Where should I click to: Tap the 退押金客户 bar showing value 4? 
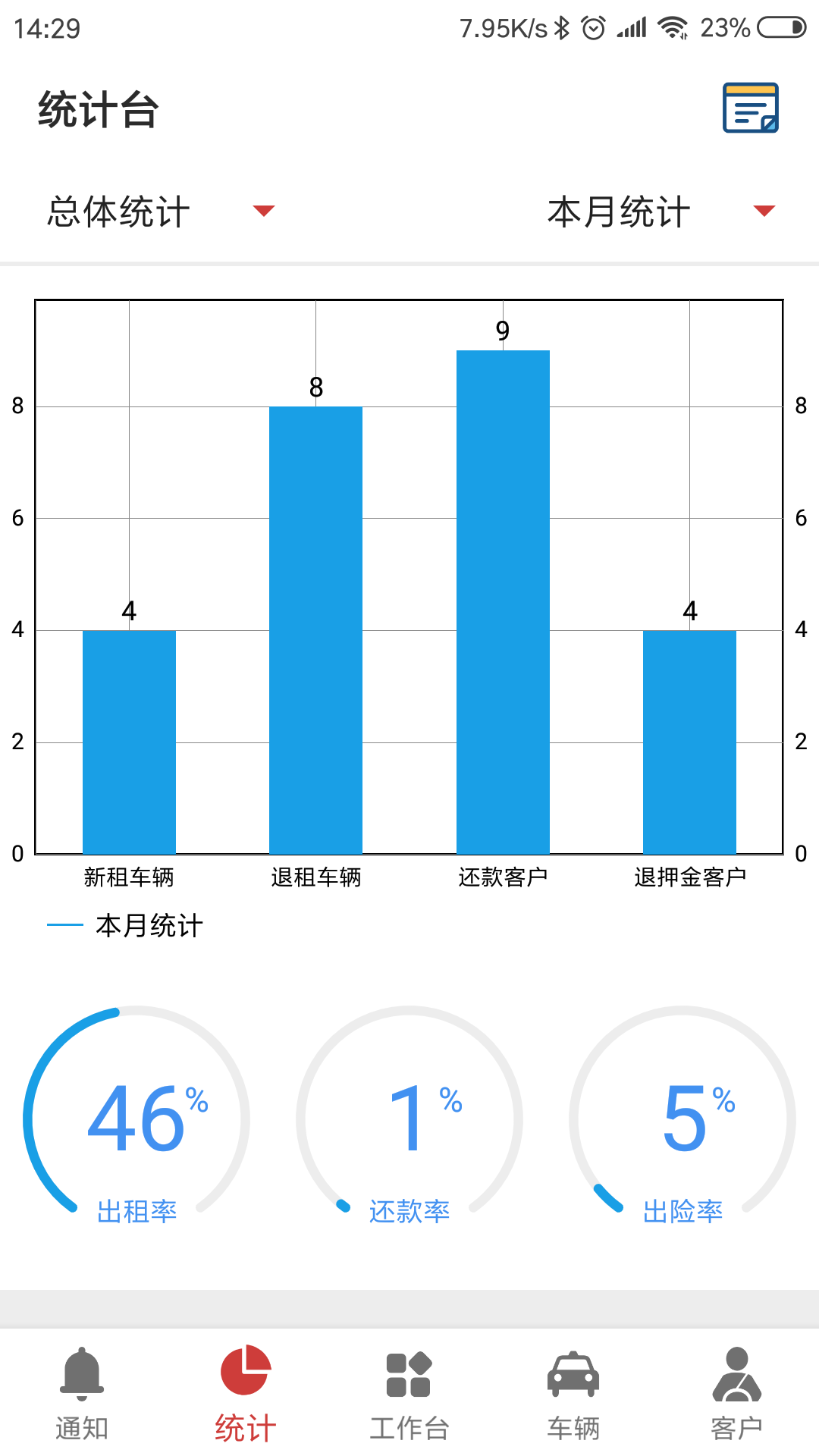pyautogui.click(x=689, y=739)
